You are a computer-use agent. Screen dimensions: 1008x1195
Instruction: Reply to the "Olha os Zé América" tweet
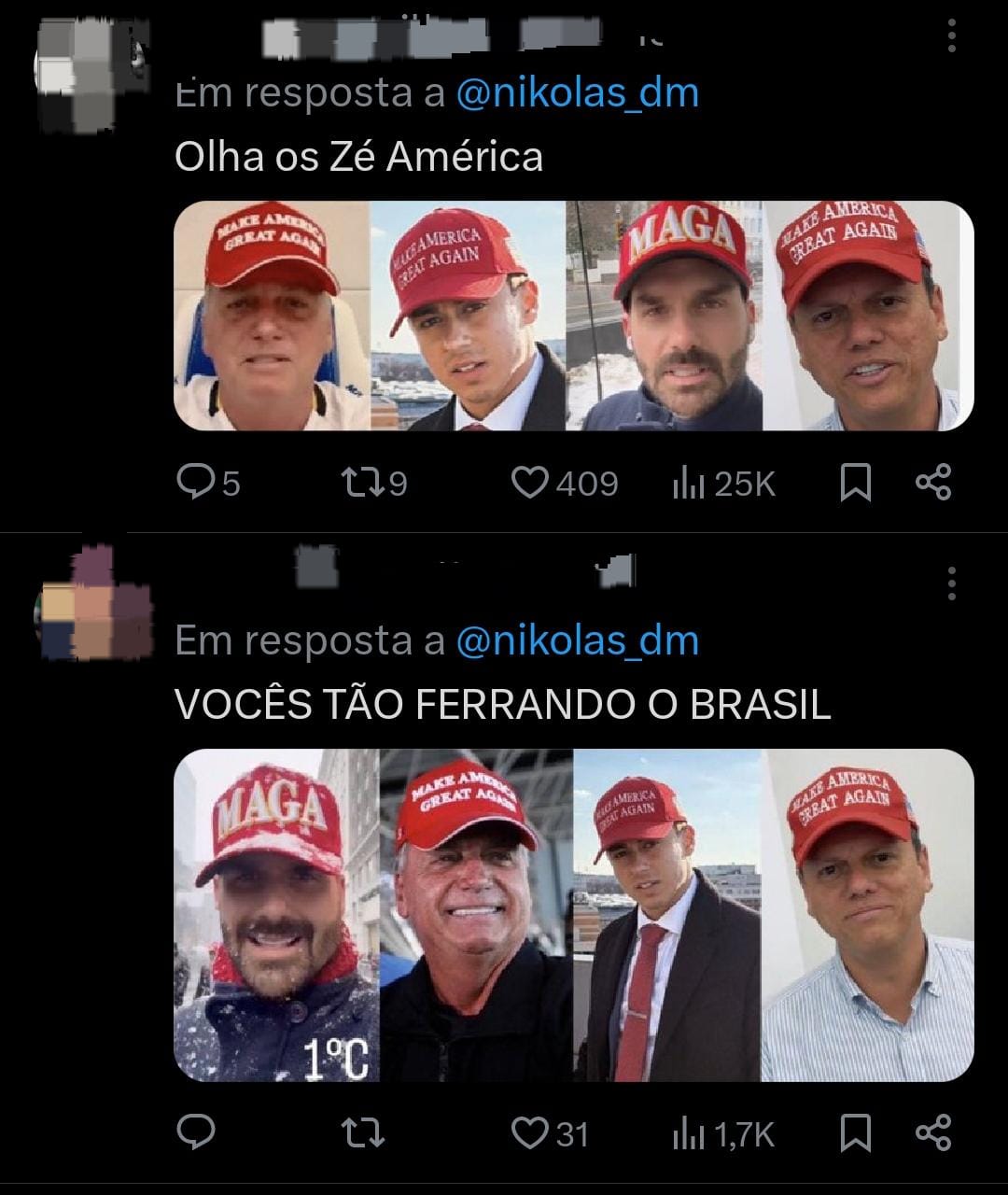click(196, 483)
